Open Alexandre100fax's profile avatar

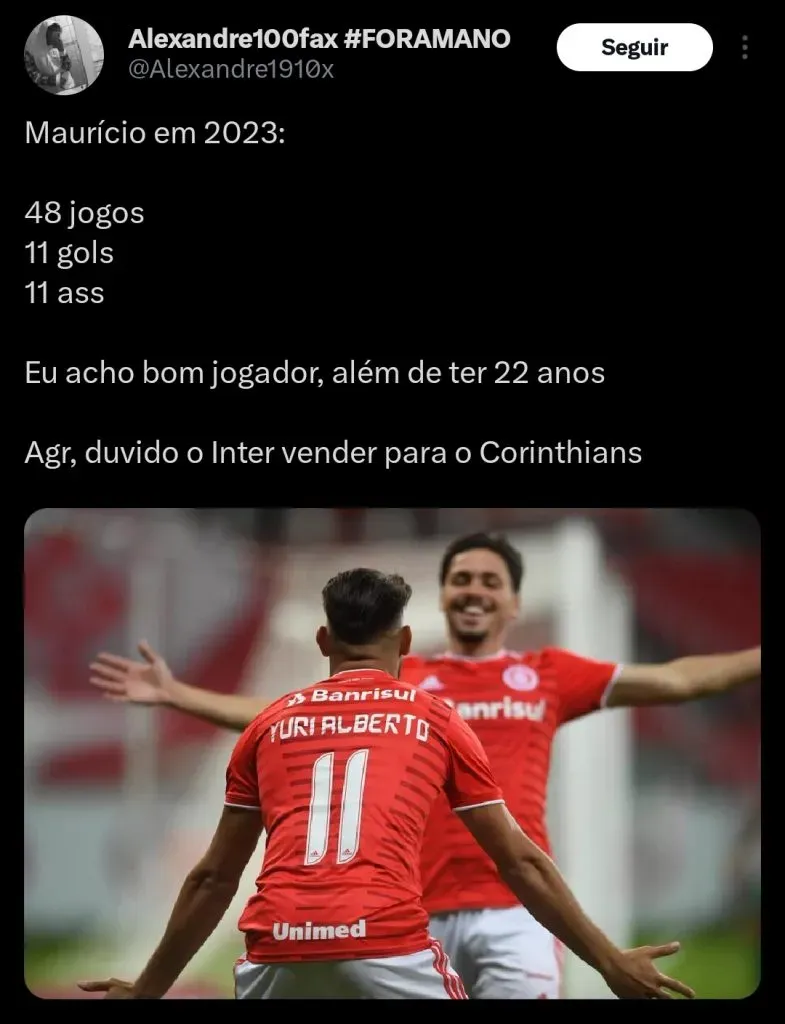click(x=63, y=56)
